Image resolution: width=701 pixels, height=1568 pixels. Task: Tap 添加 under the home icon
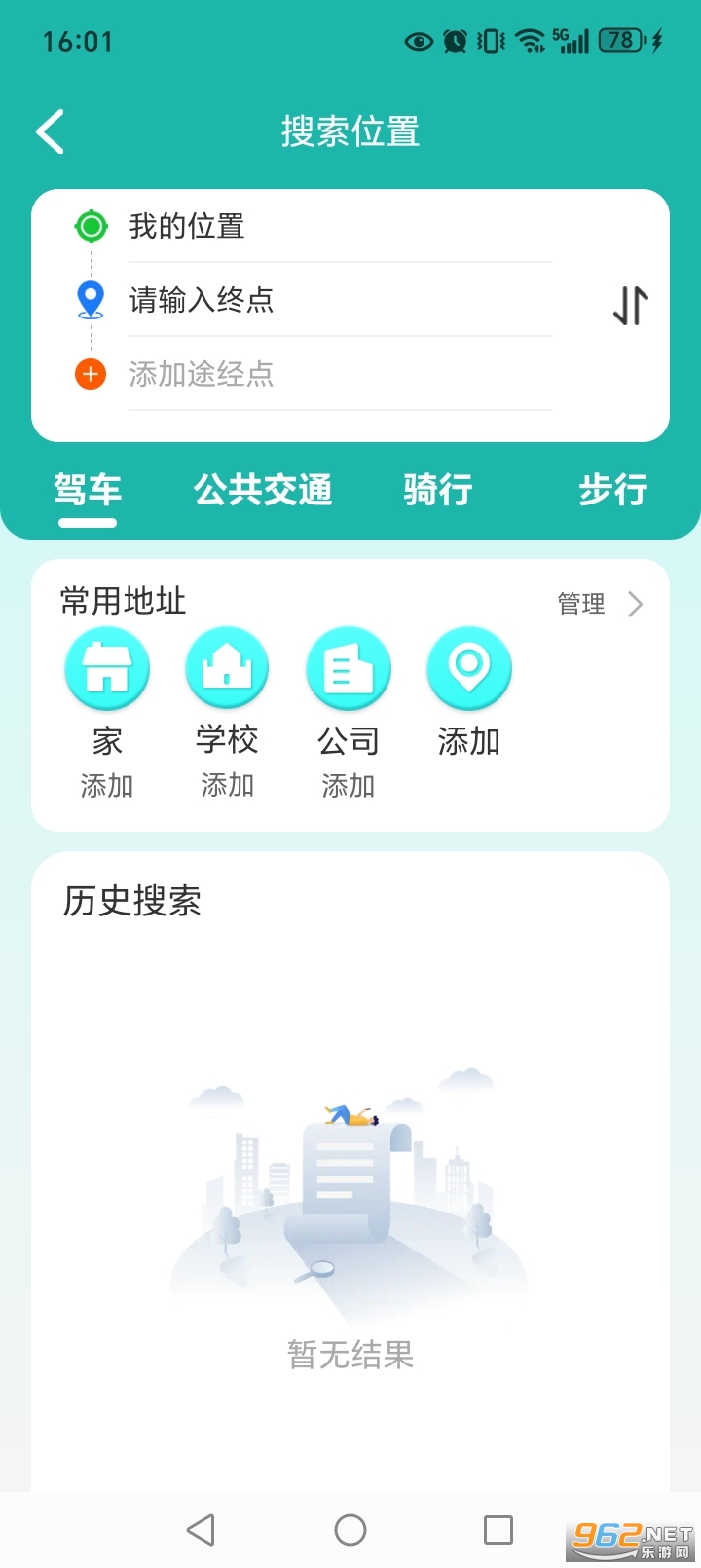coord(107,786)
